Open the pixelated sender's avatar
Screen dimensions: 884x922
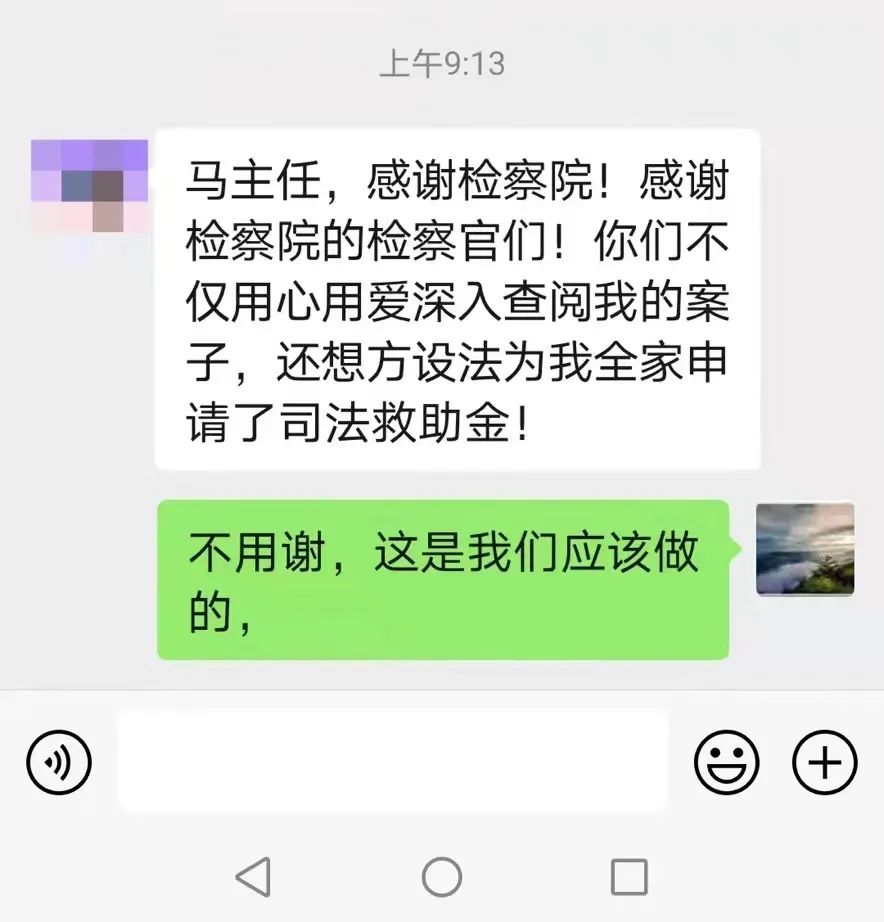(90, 186)
